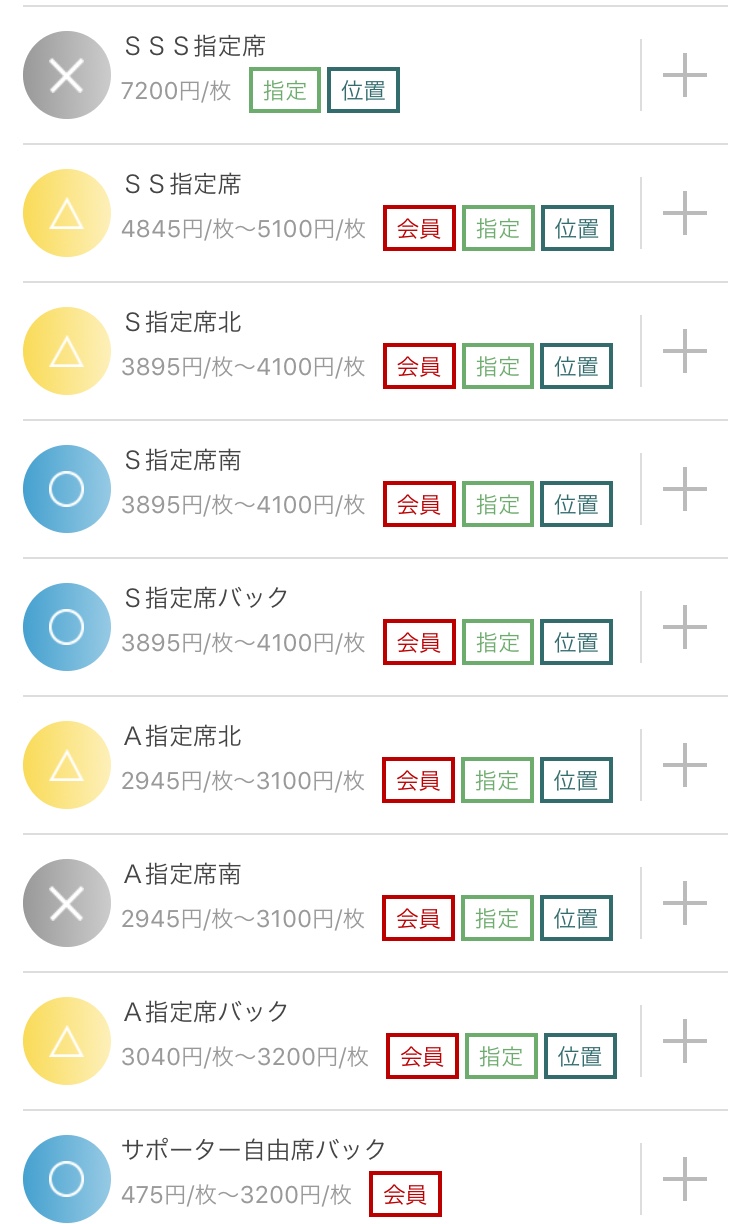Expand Ｓ指定席南 with its plus icon
Viewport: 750px width, 1224px height.
tap(685, 489)
